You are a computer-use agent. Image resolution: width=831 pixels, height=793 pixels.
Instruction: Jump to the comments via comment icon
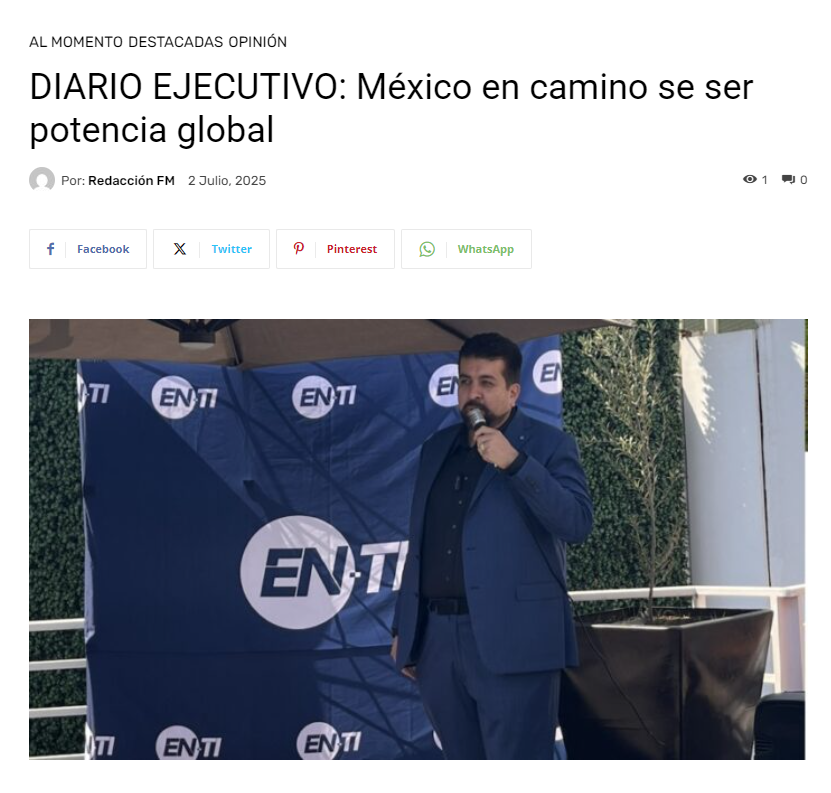point(794,180)
